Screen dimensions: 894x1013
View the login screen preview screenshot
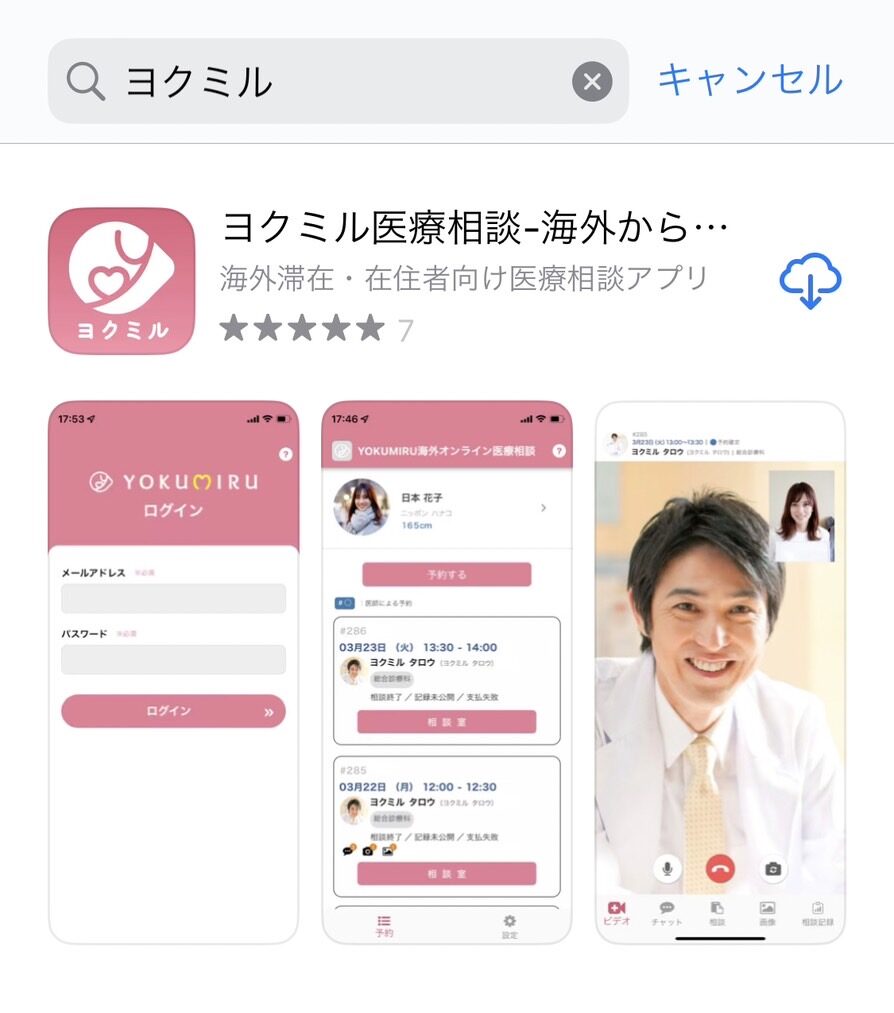173,671
